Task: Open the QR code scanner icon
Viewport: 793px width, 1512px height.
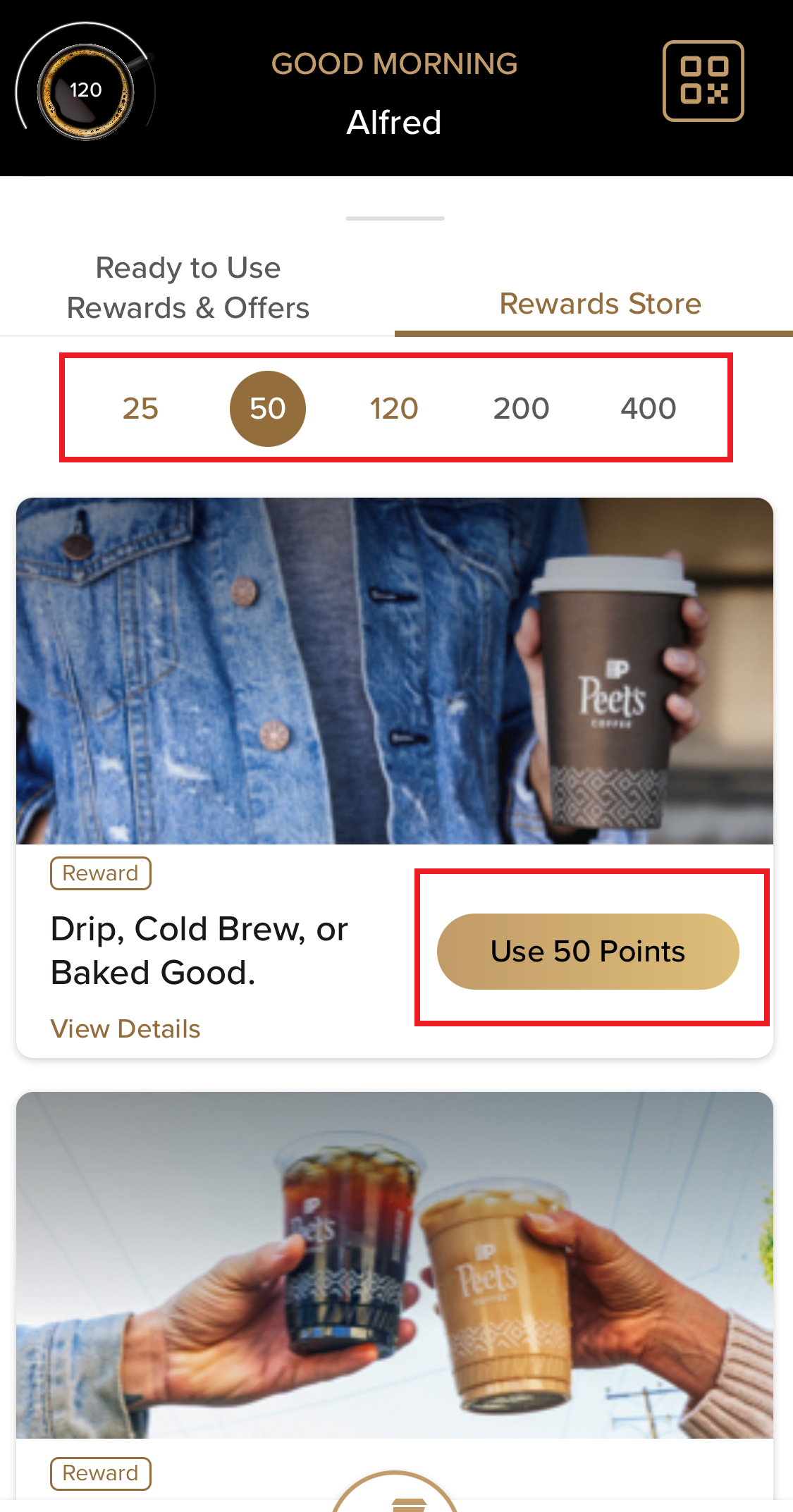Action: tap(703, 81)
